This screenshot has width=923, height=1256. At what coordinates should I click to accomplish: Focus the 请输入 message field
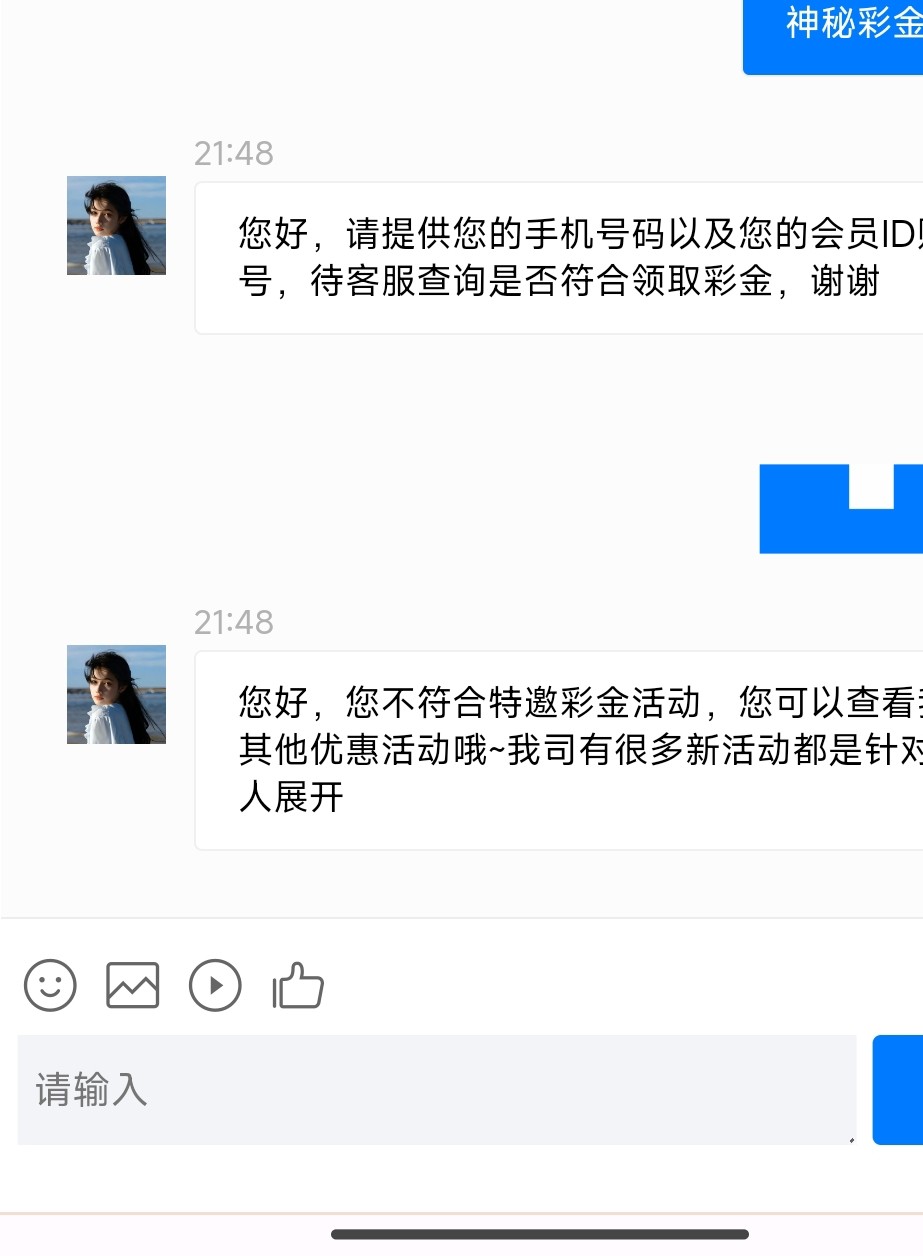436,1089
